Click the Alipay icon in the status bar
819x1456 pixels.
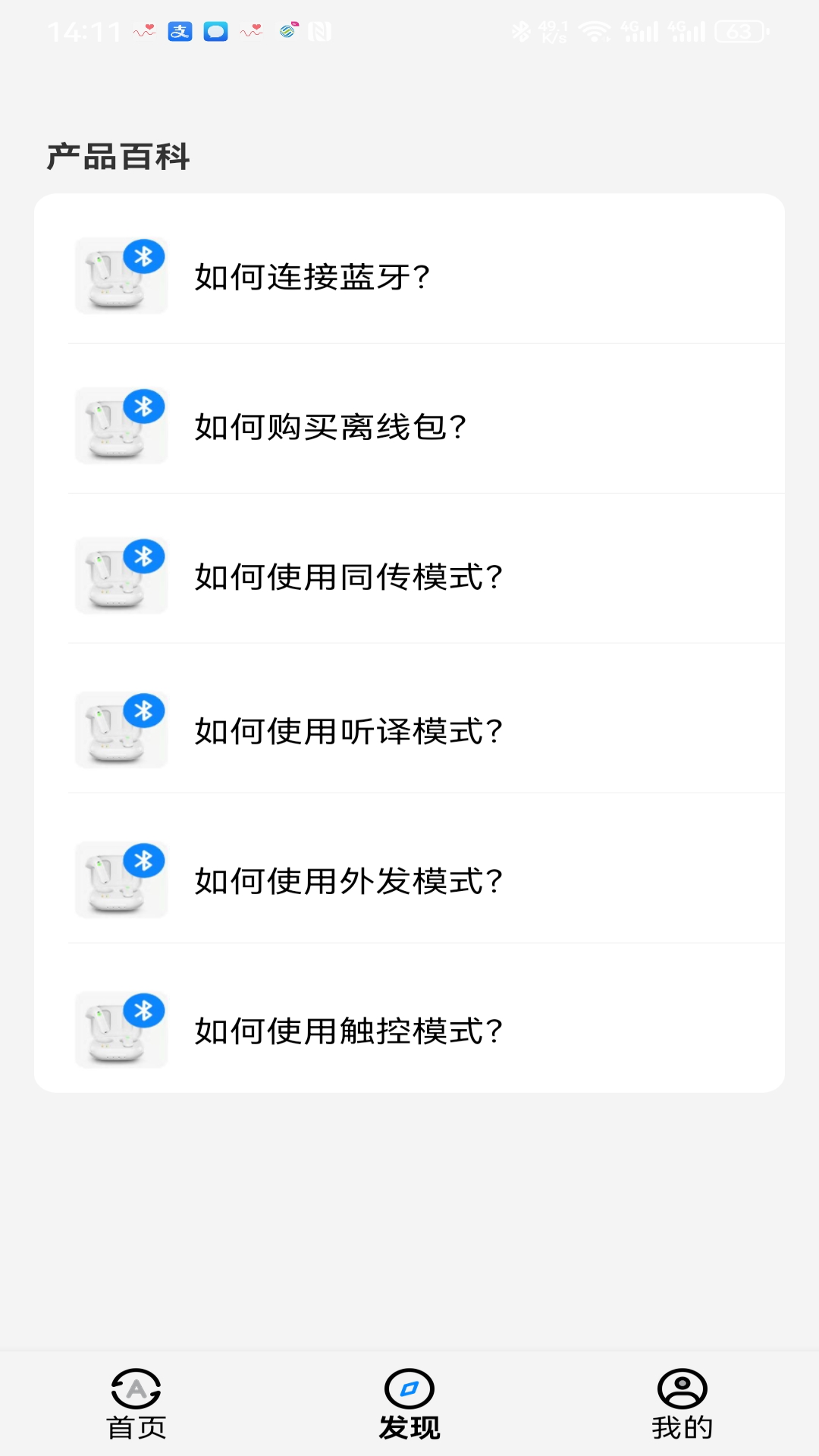[179, 32]
